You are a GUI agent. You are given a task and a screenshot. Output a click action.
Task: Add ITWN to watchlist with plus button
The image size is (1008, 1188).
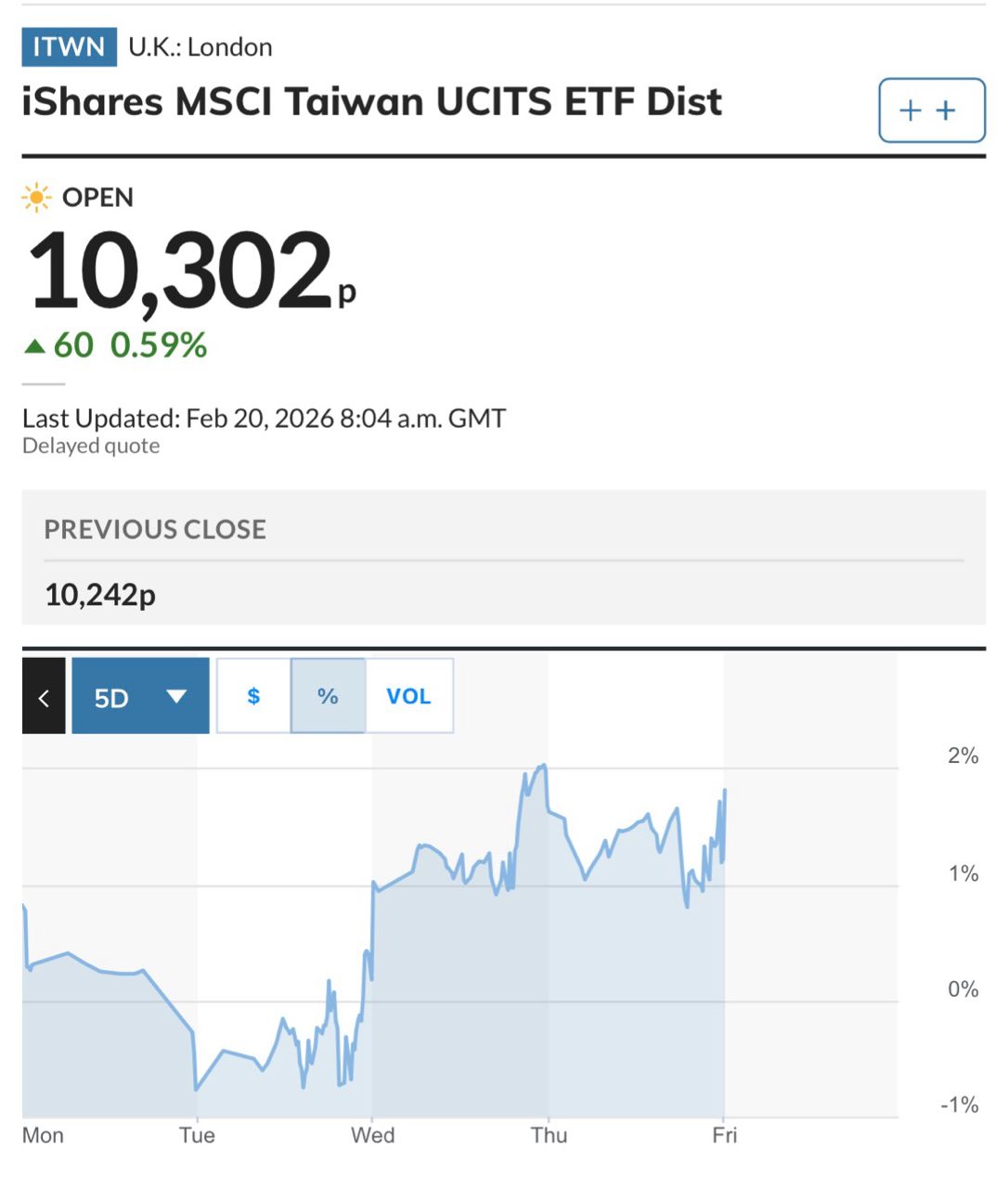(932, 110)
